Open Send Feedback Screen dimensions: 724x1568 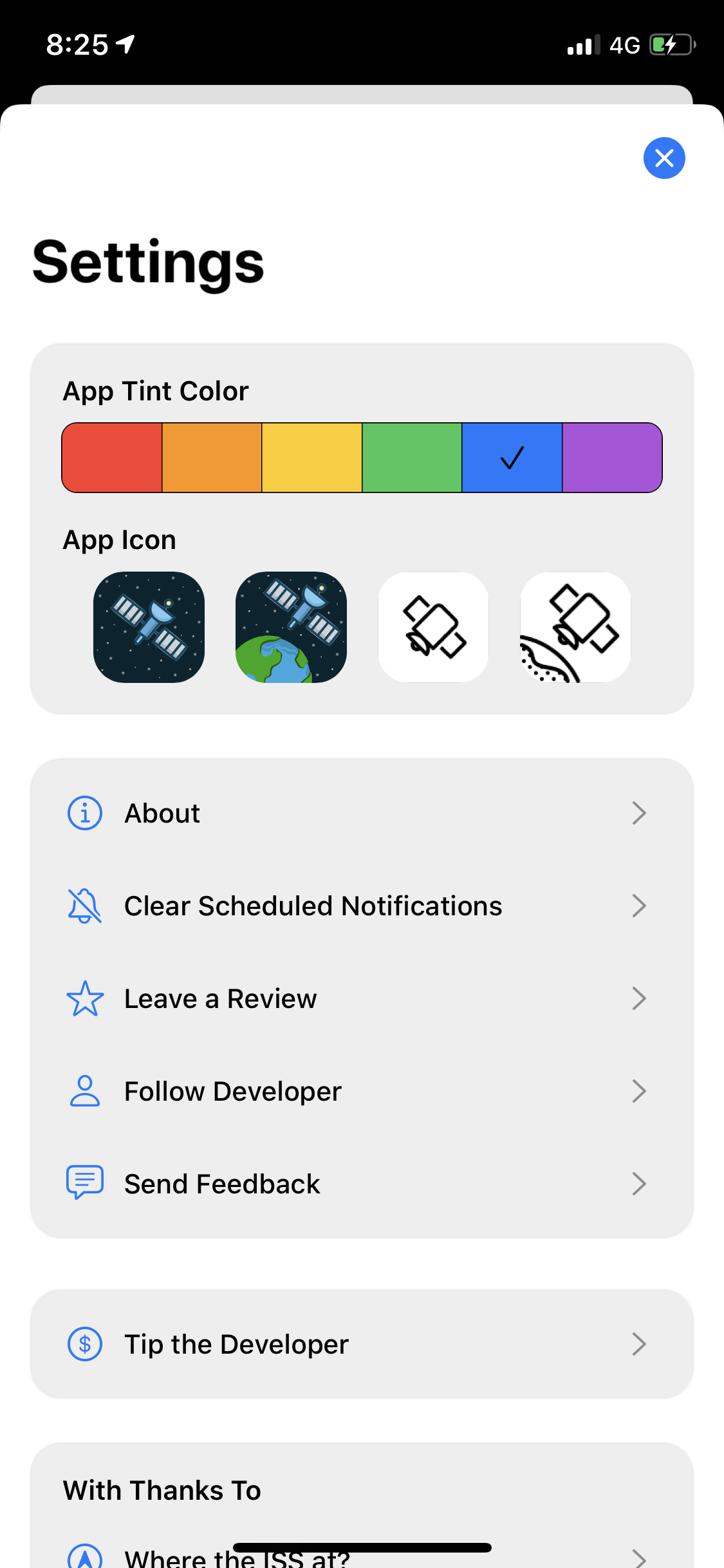[x=362, y=1184]
